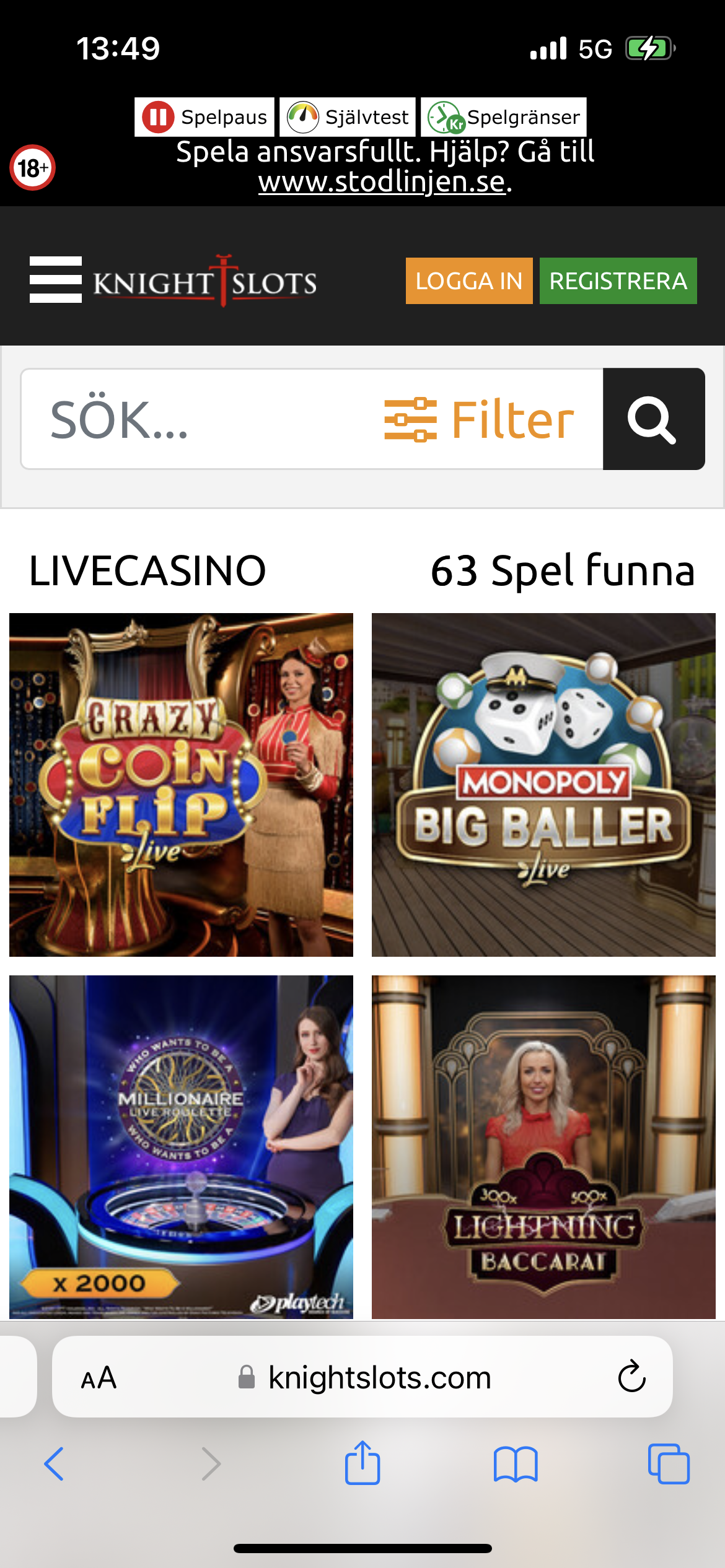The image size is (725, 1568).
Task: Open the Spelpaus pause icon
Action: tap(160, 116)
